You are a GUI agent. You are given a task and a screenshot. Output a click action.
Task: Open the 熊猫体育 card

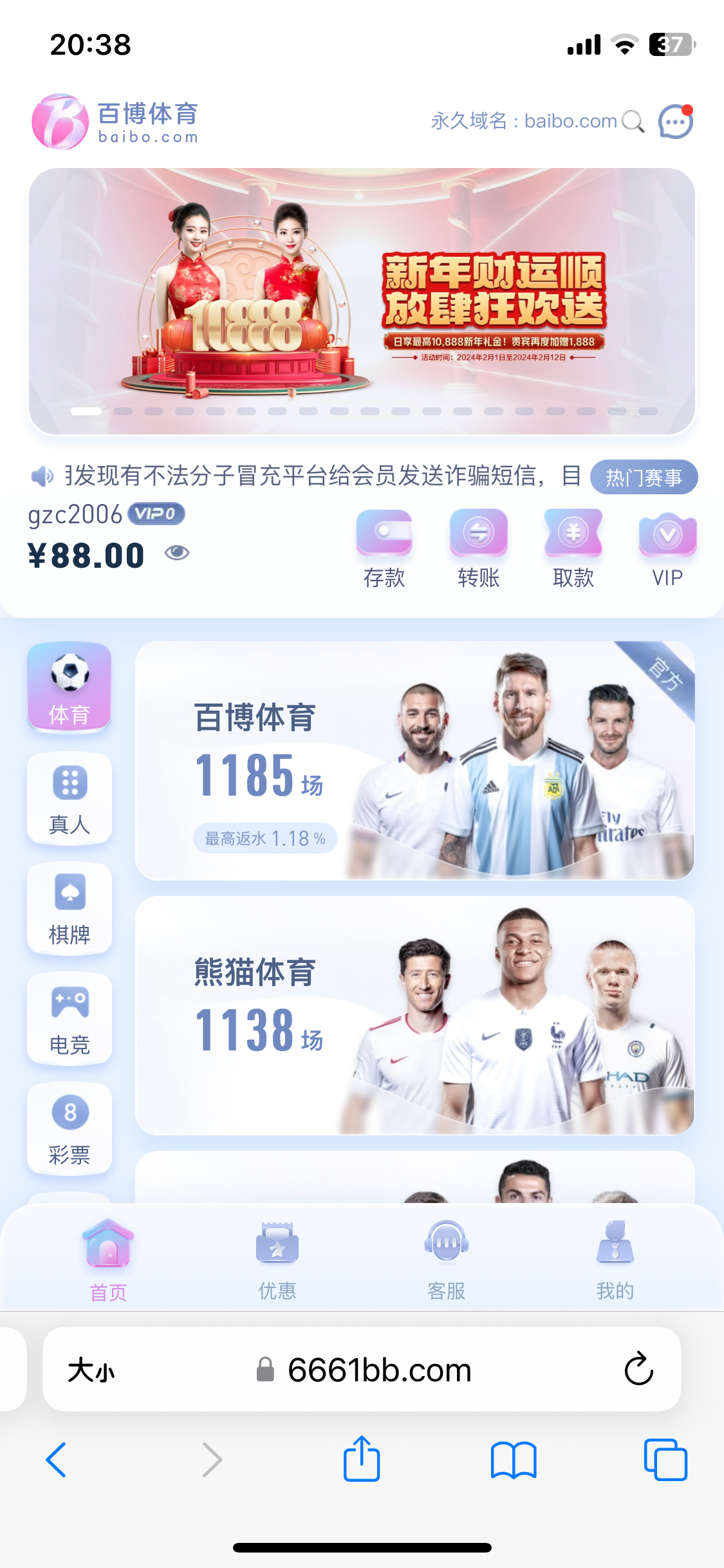[414, 1015]
